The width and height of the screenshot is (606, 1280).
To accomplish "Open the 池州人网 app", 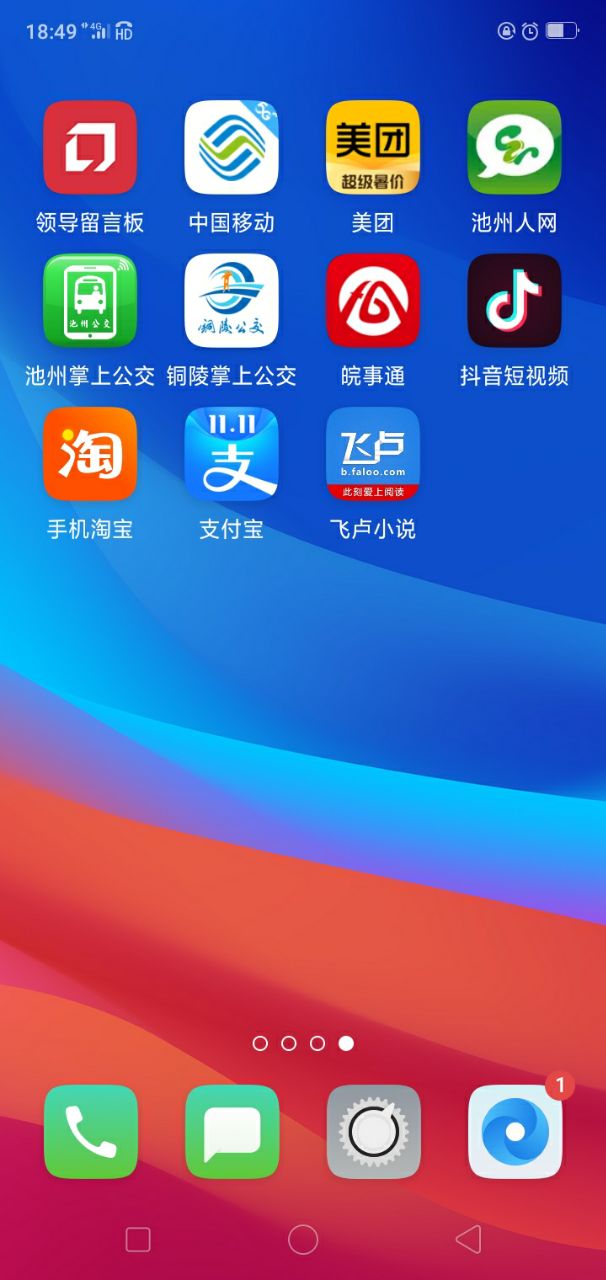I will tap(514, 147).
